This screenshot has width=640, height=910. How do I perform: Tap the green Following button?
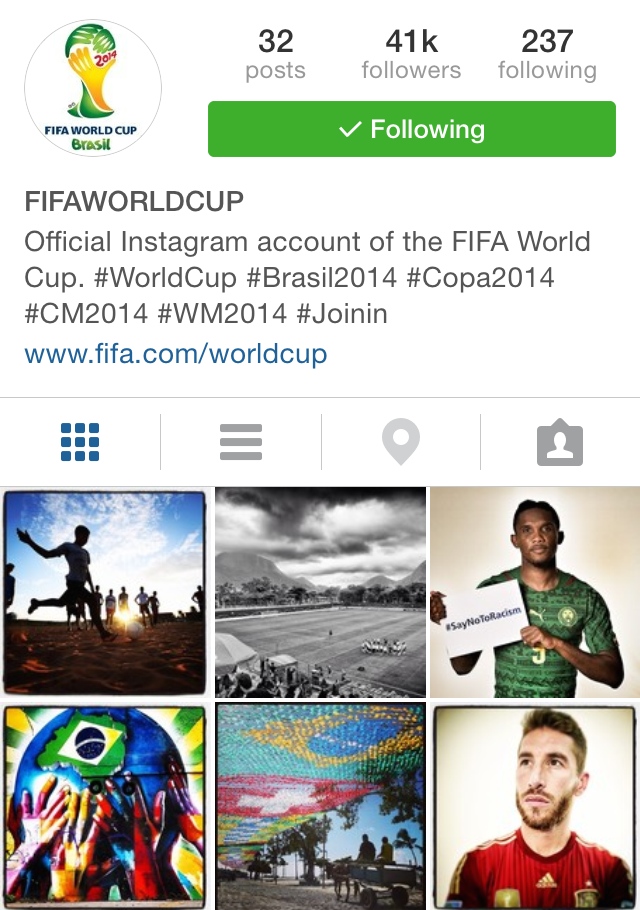(x=411, y=129)
